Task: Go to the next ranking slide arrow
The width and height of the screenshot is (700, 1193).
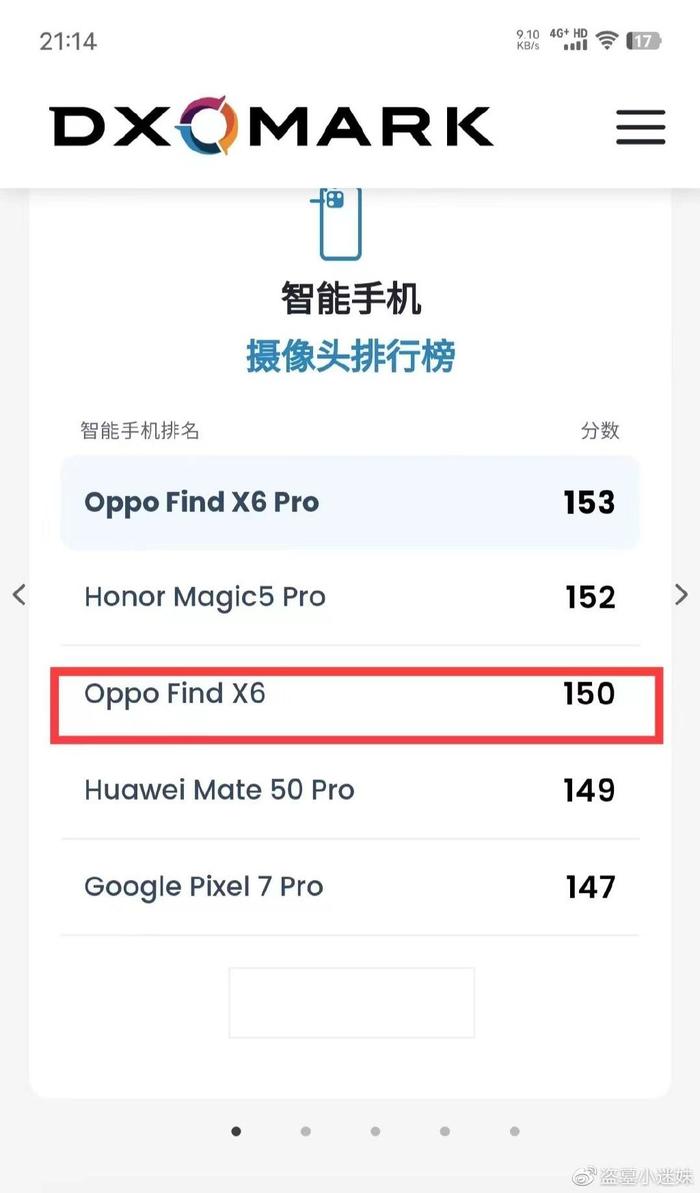Action: point(681,594)
